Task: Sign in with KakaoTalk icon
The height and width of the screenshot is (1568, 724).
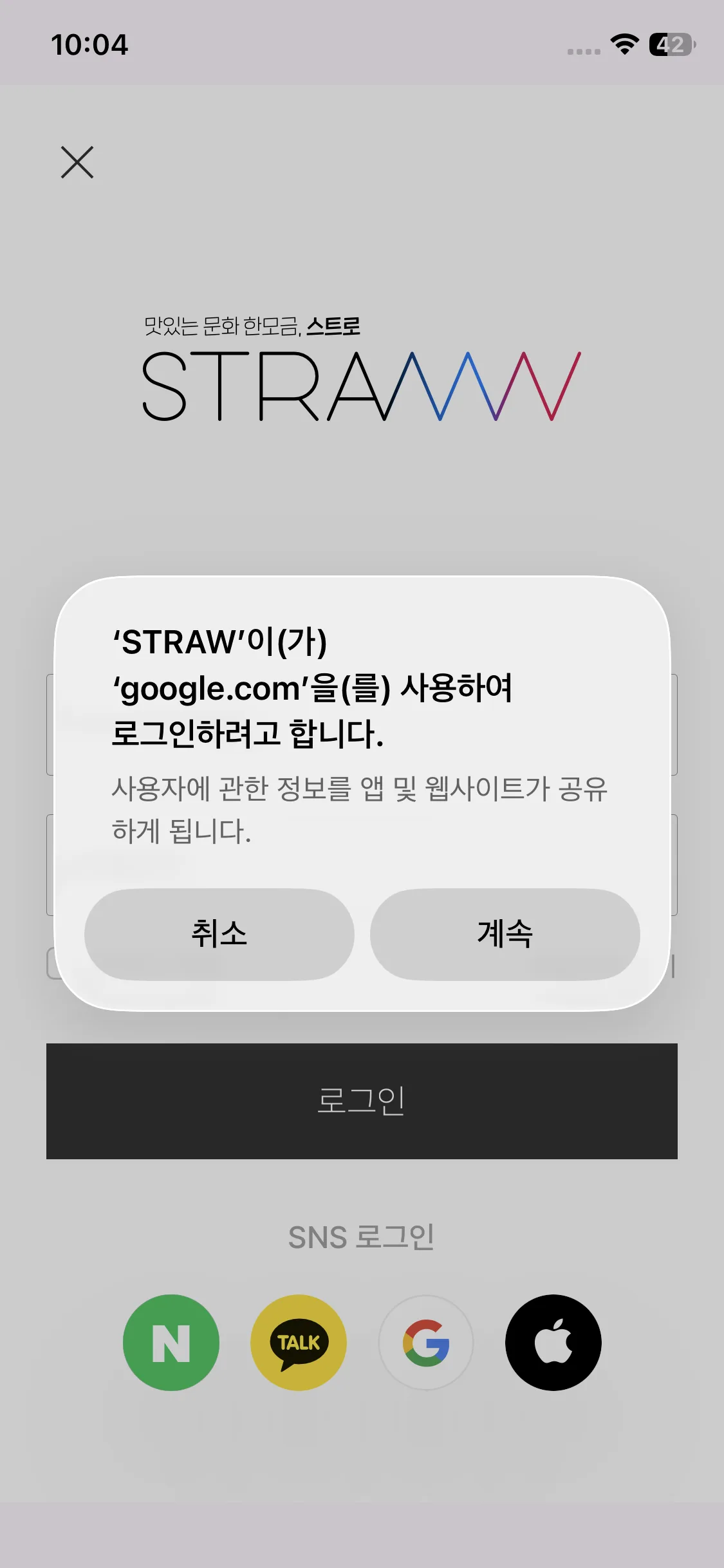Action: 299,1343
